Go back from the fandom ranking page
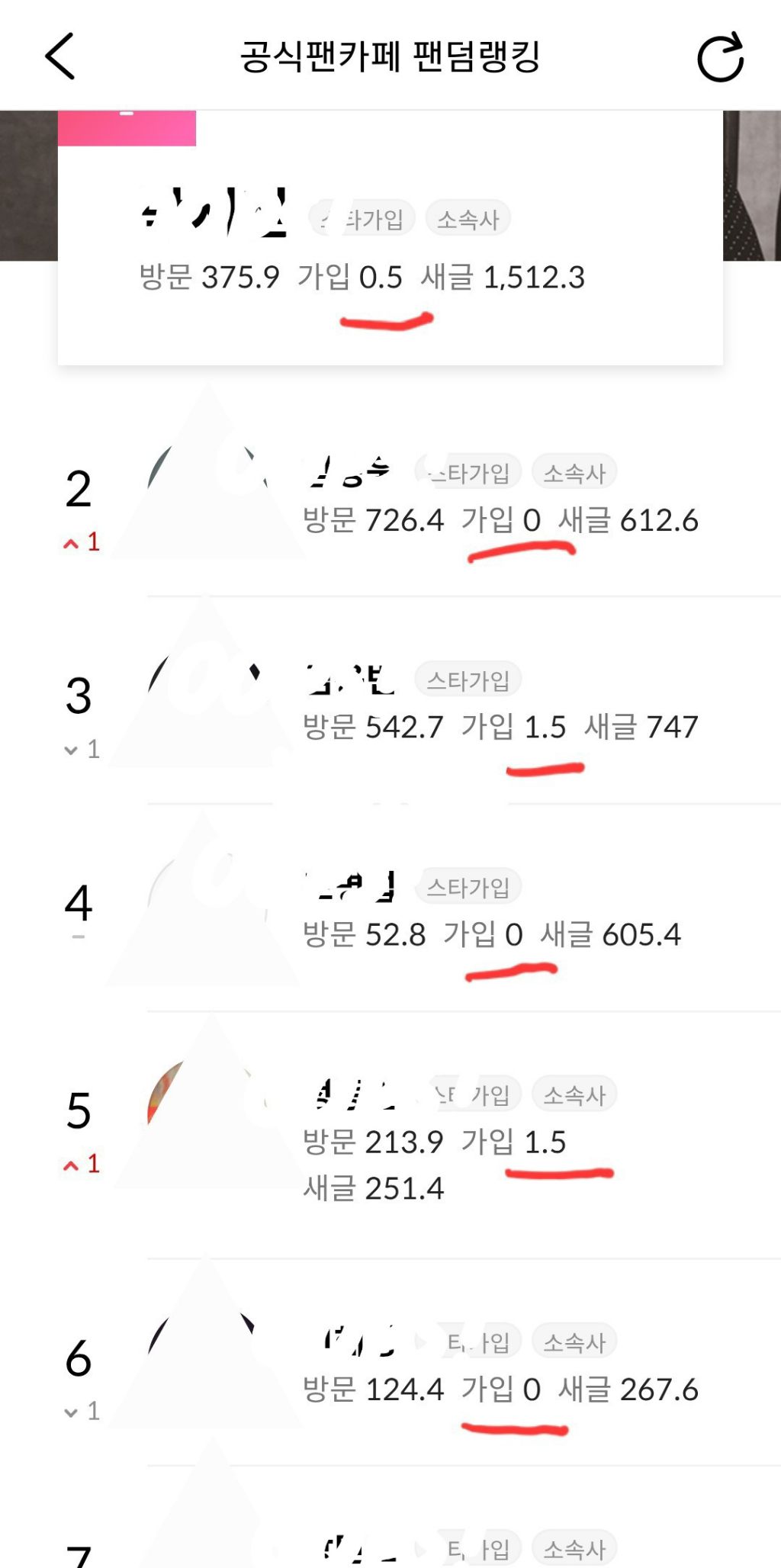781x1568 pixels. (60, 56)
